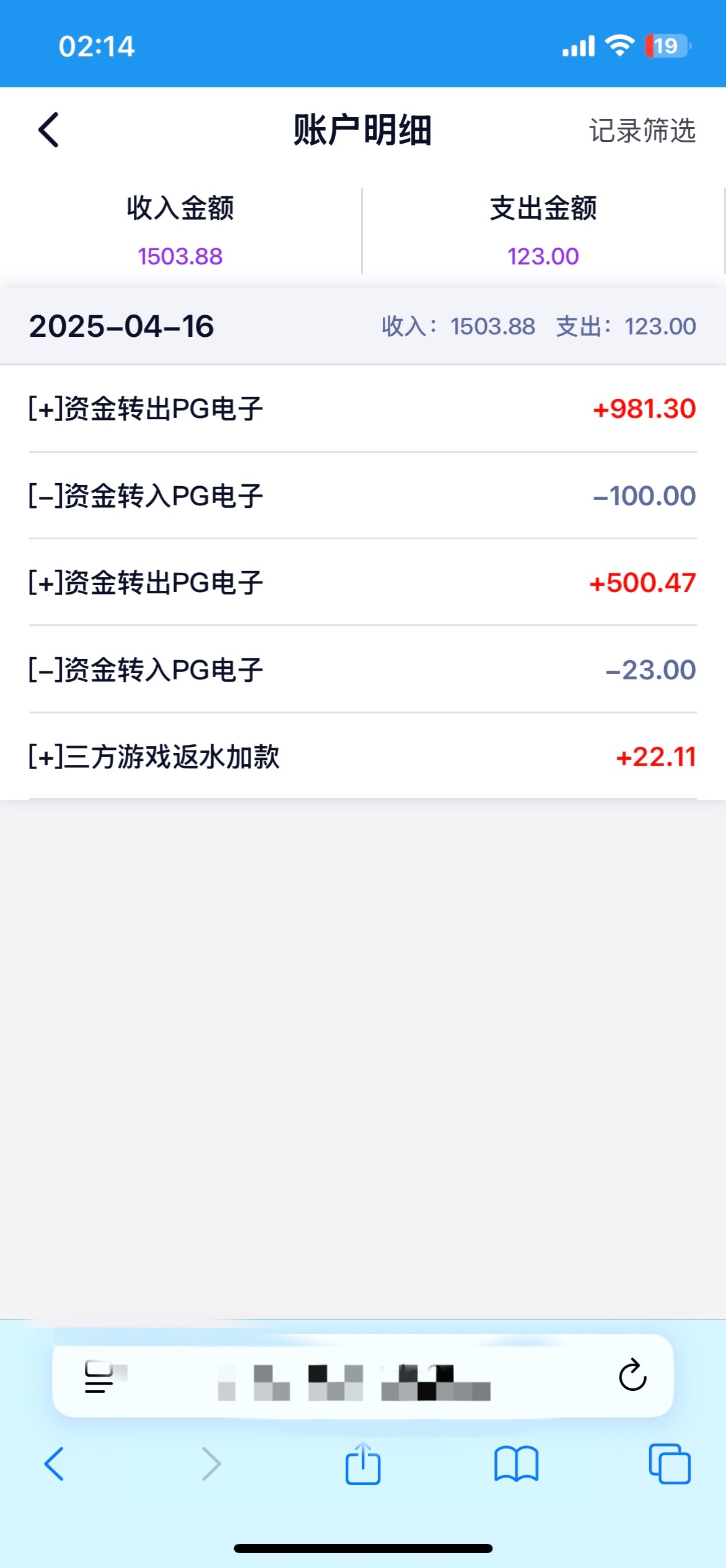
Task: Open the 记录筛选 record filter
Action: pyautogui.click(x=642, y=131)
